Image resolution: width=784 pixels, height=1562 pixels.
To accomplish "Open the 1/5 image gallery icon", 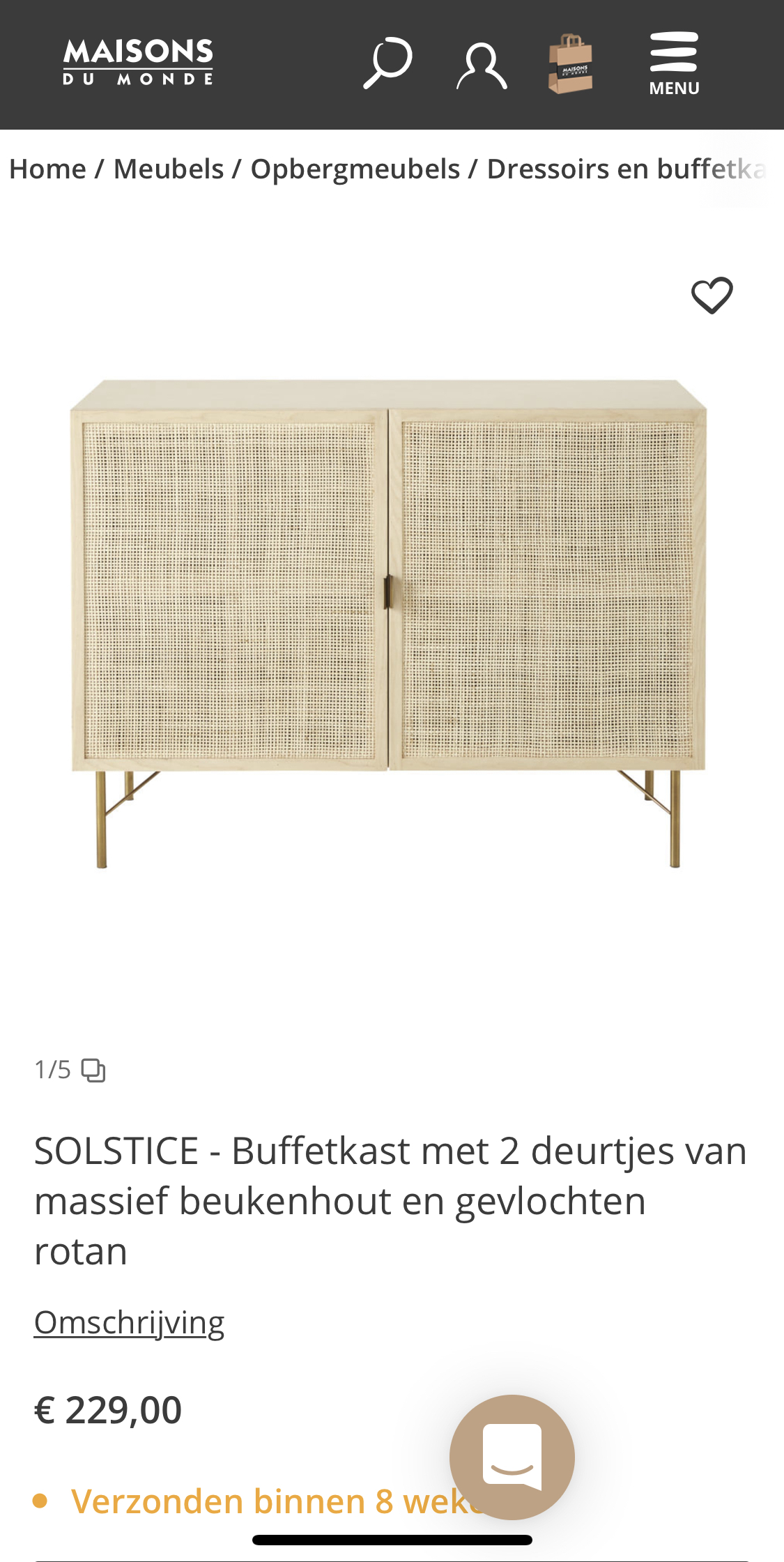I will point(93,1070).
